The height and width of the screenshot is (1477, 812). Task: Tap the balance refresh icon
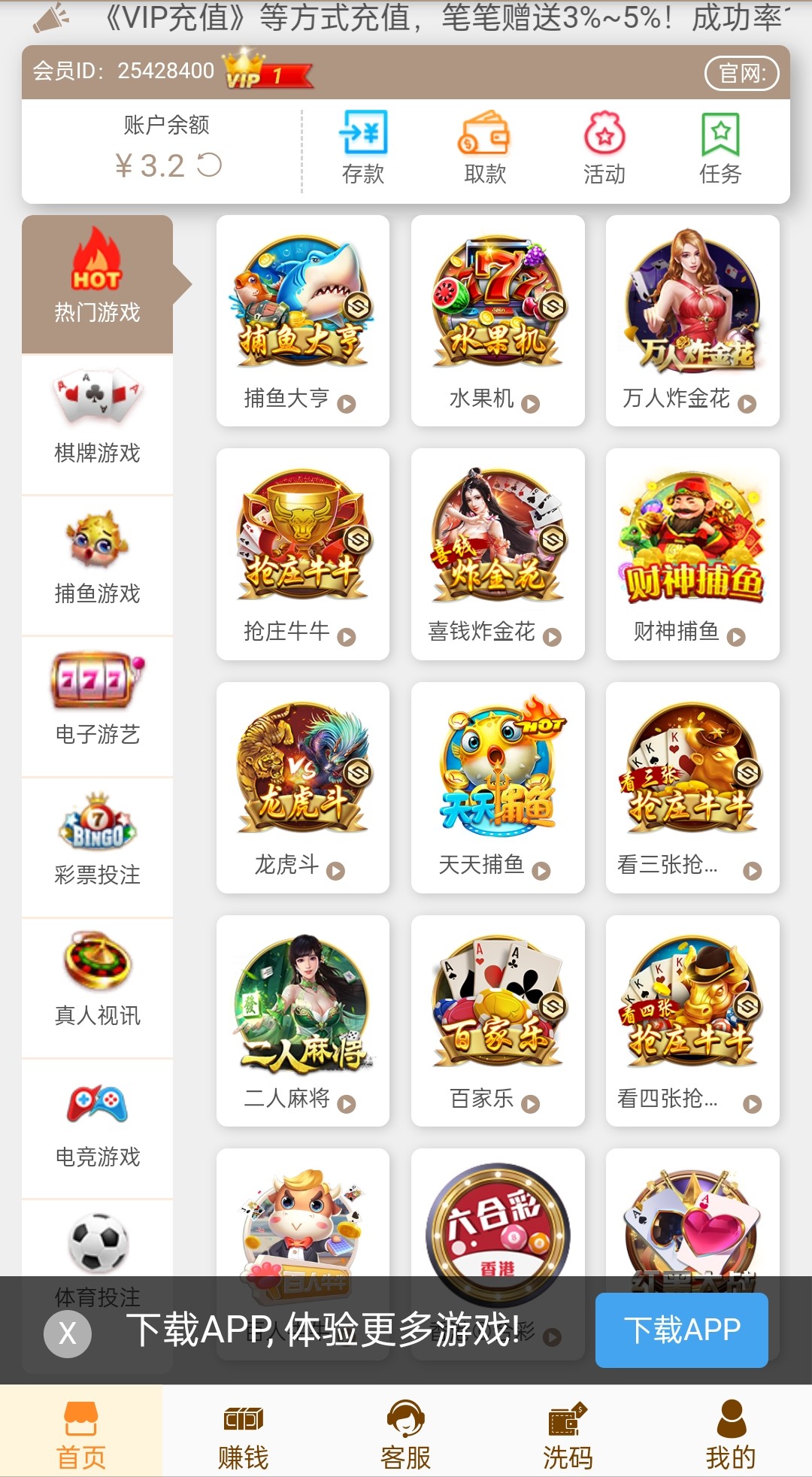[x=209, y=165]
